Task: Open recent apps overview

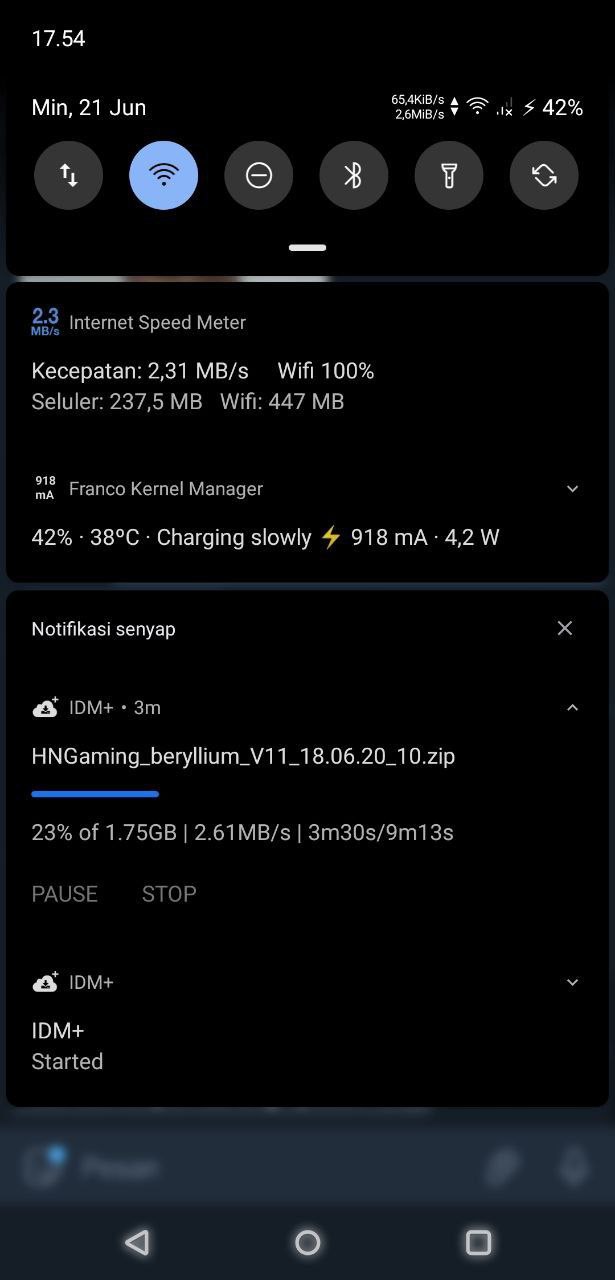Action: coord(478,1242)
